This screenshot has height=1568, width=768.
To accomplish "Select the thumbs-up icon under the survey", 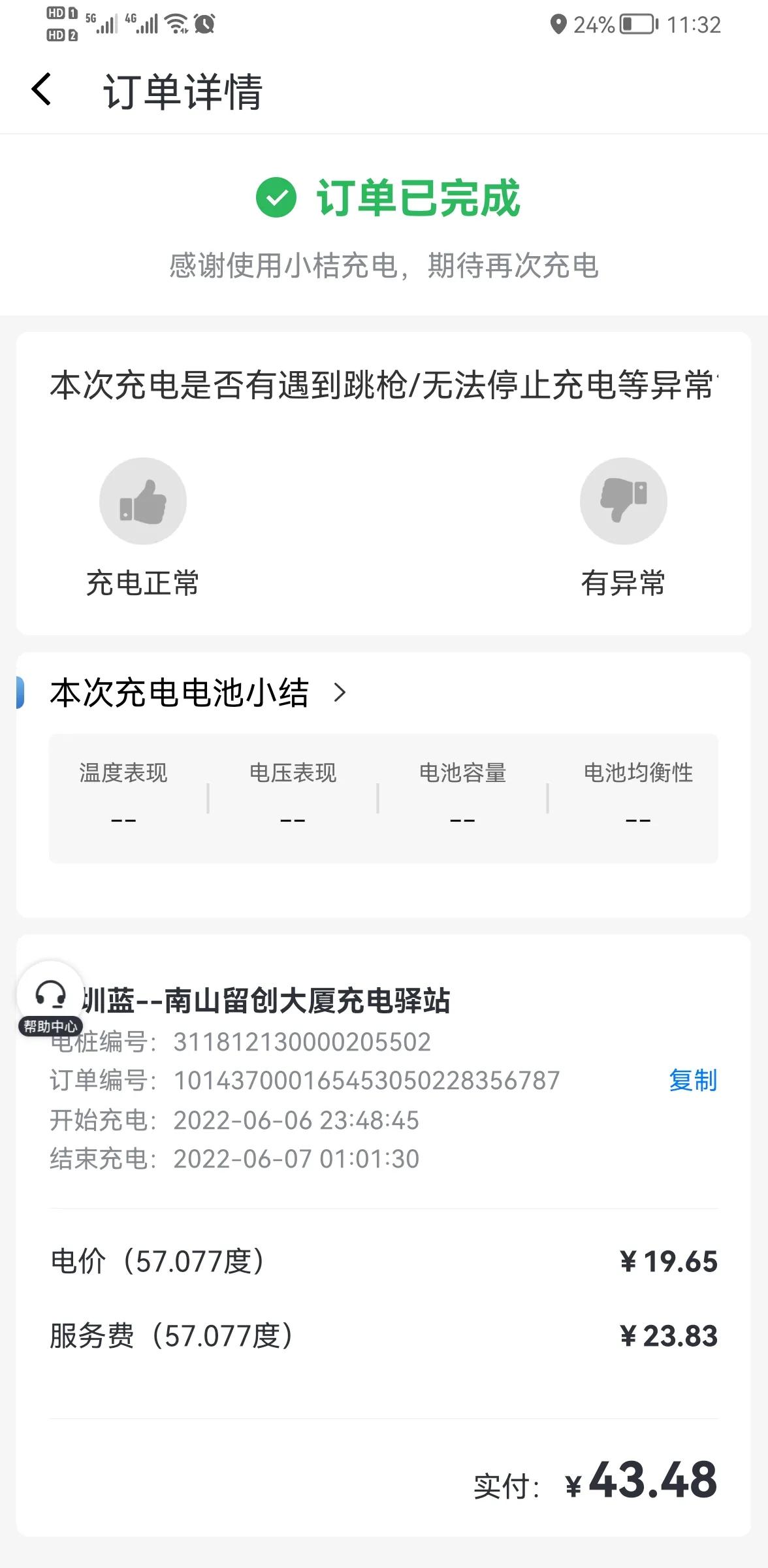I will (142, 500).
